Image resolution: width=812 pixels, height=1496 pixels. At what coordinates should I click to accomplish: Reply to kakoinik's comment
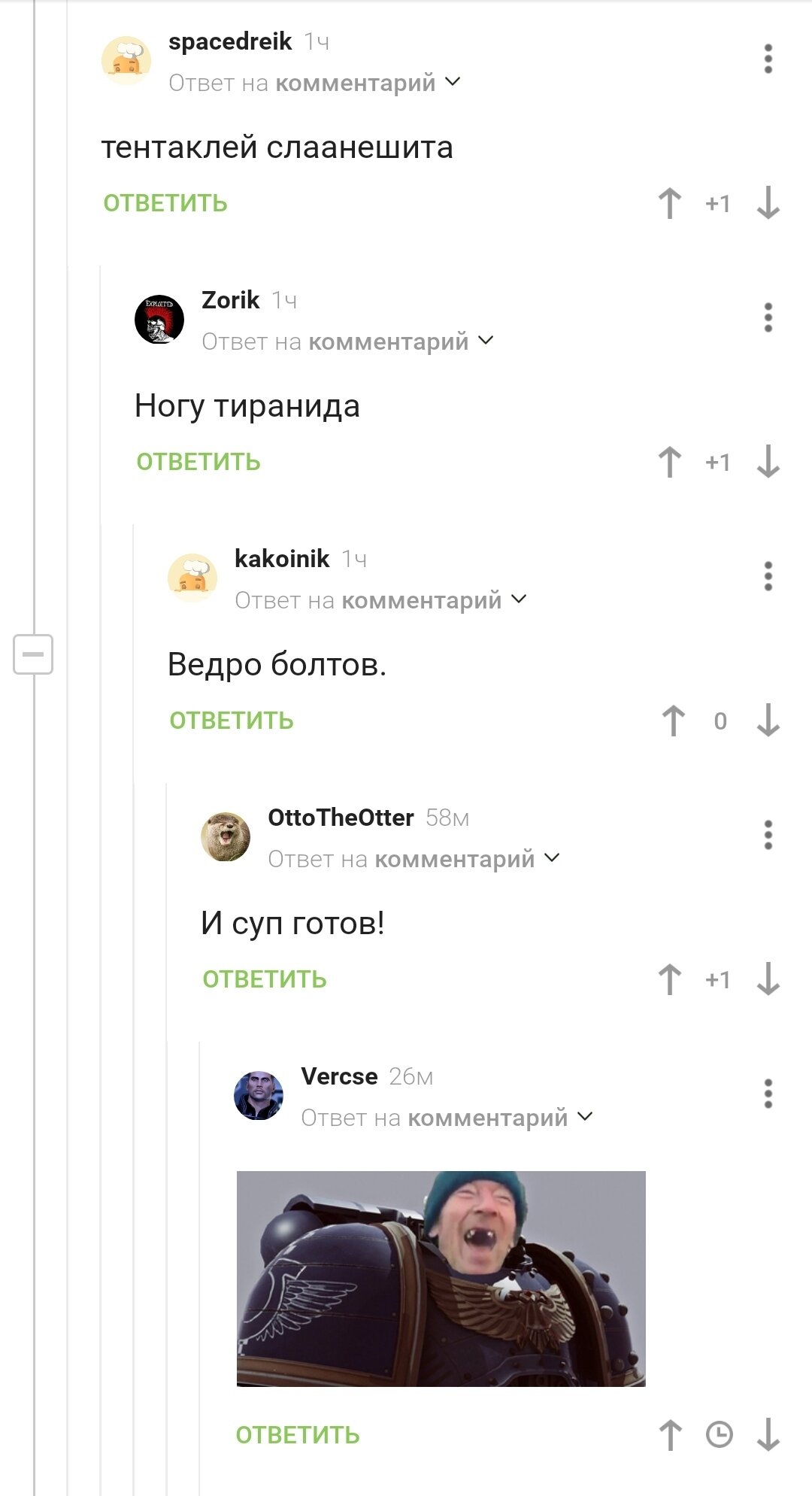[x=232, y=721]
